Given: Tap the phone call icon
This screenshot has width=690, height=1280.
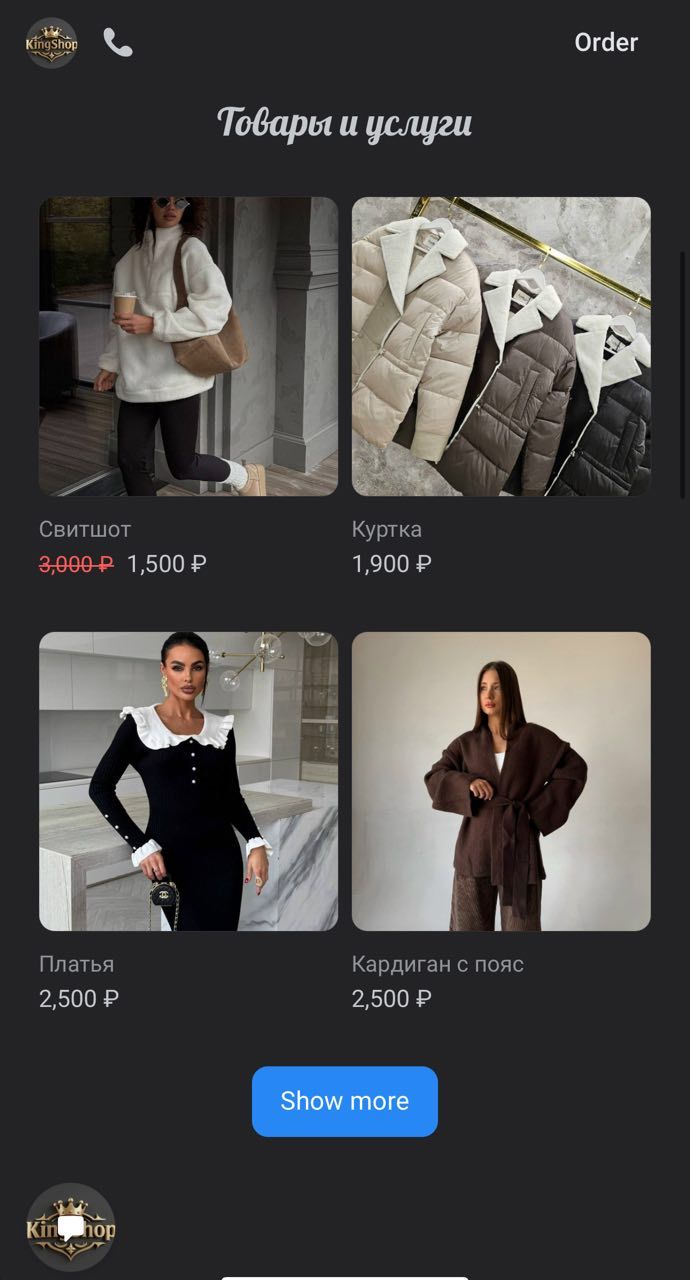Looking at the screenshot, I should (118, 43).
